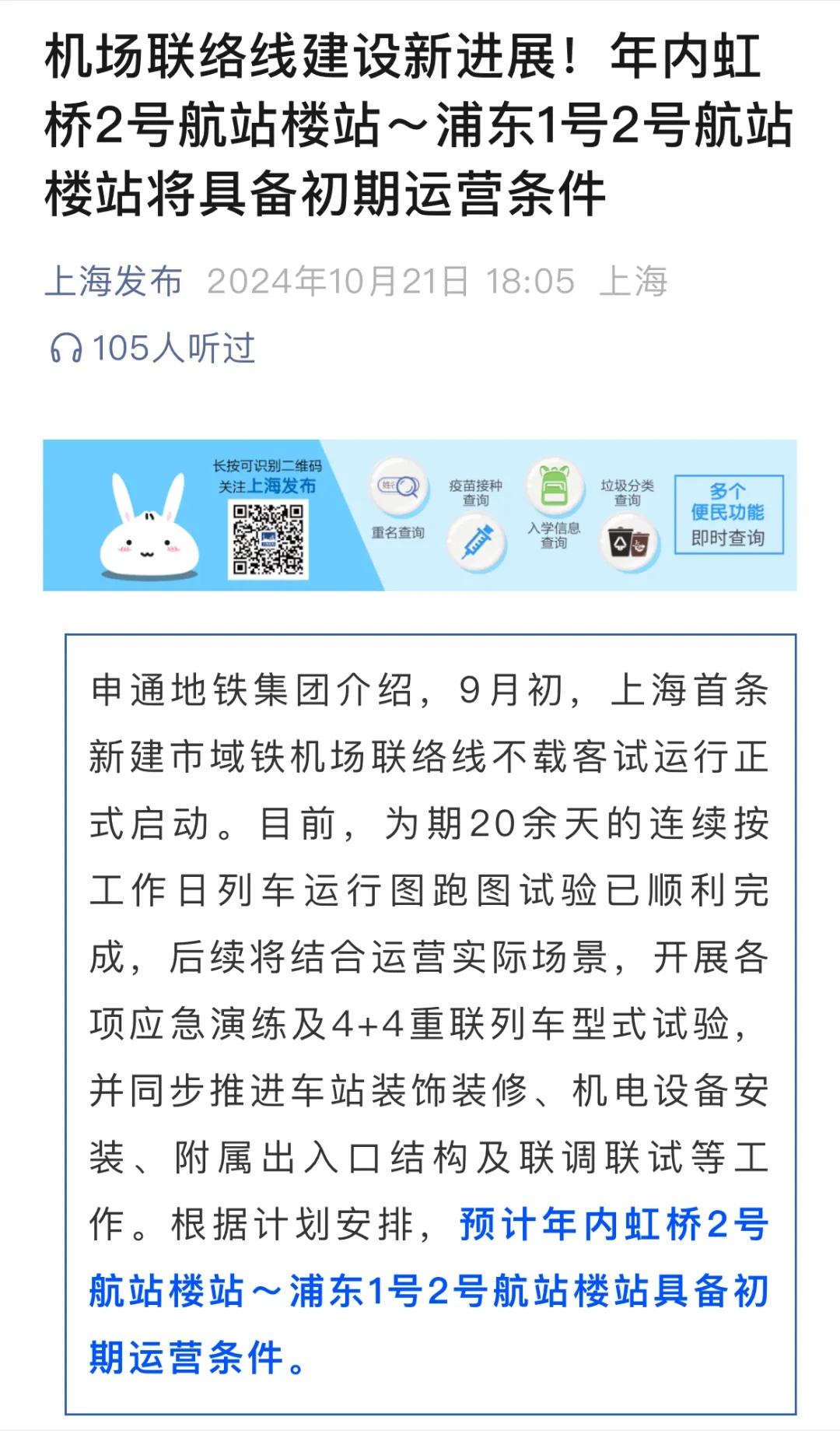Open the 上海发布 rabbit banner image
840x1445 pixels.
pyautogui.click(x=420, y=515)
